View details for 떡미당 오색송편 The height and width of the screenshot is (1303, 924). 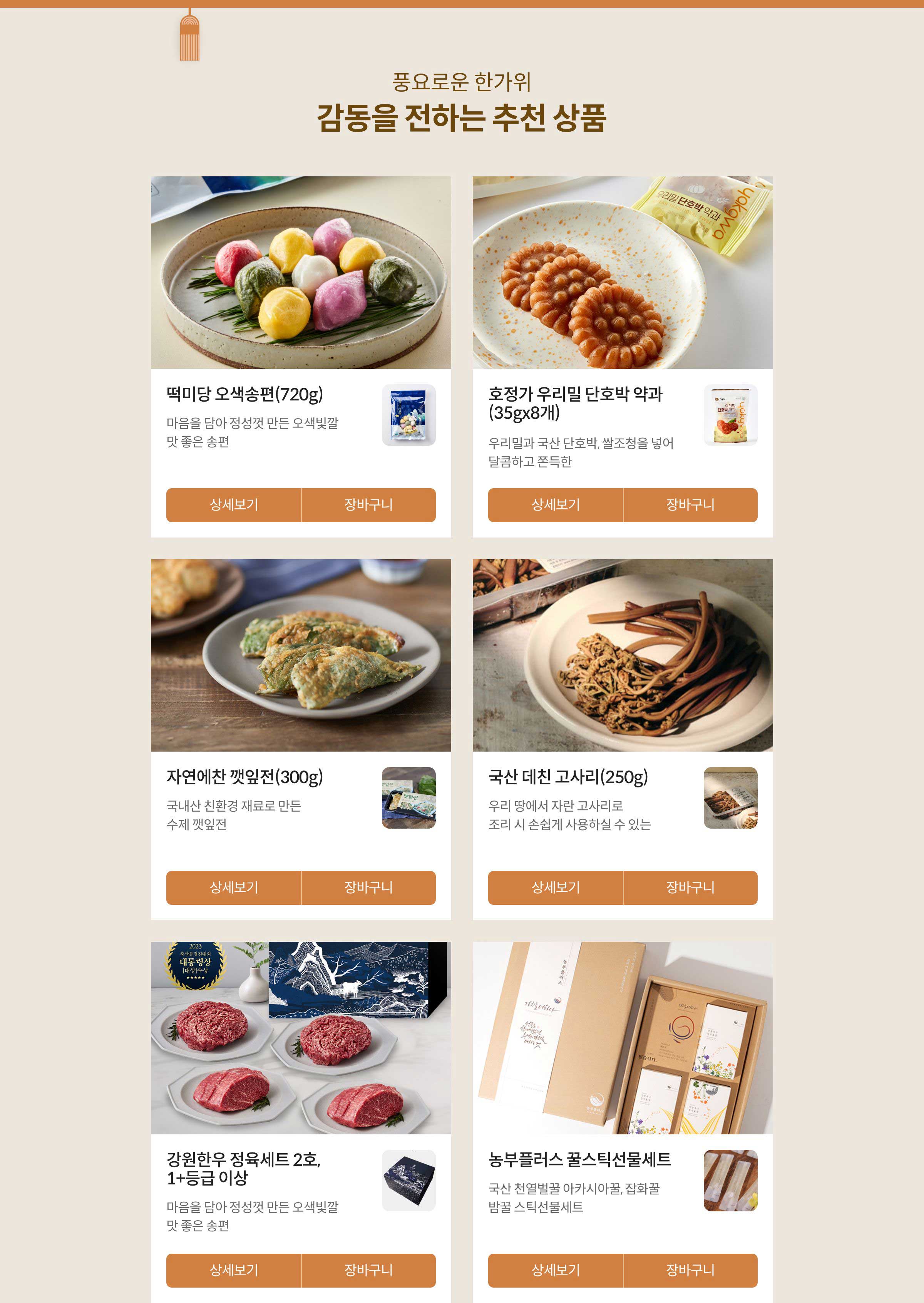tap(233, 505)
